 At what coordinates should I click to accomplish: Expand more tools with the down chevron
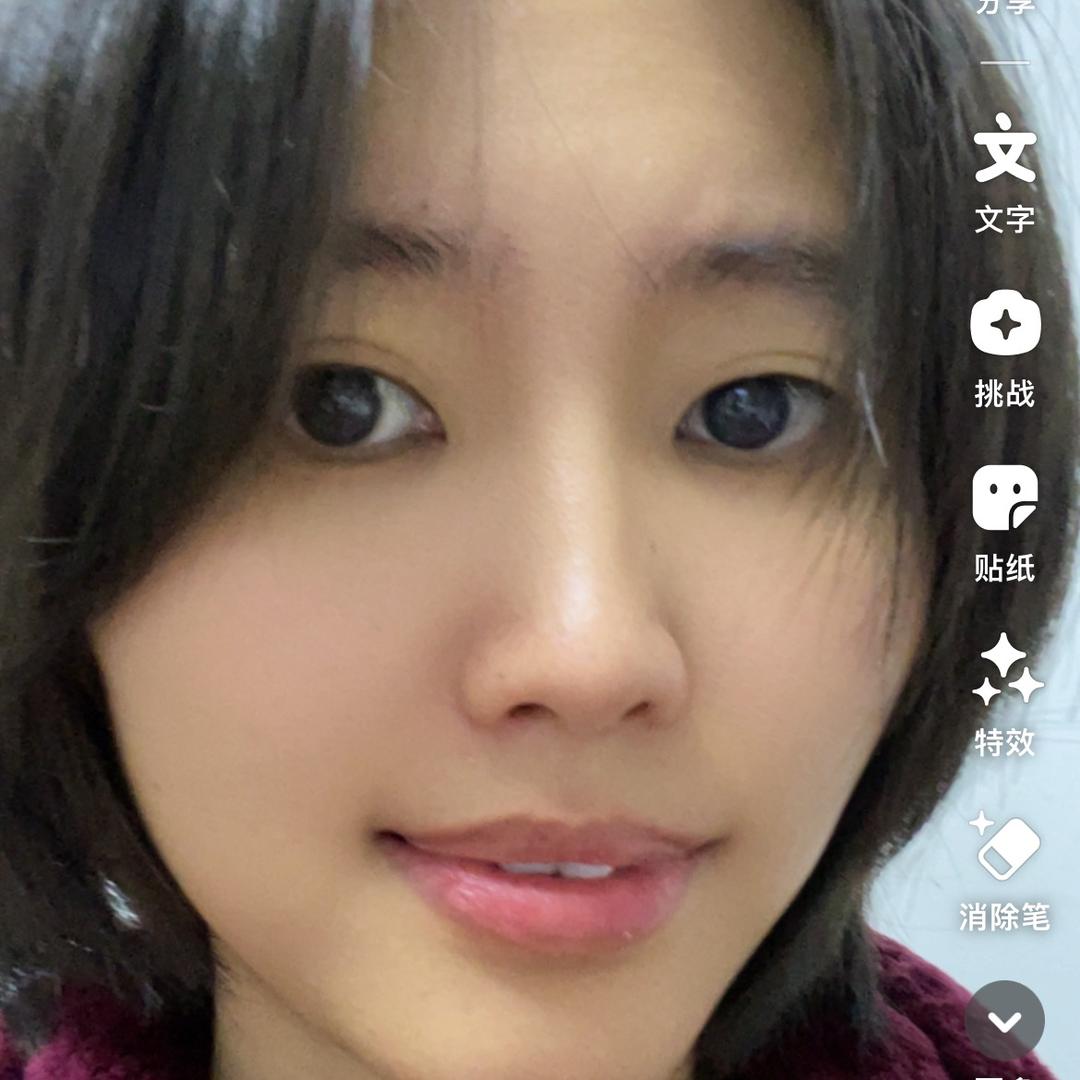[1005, 1020]
